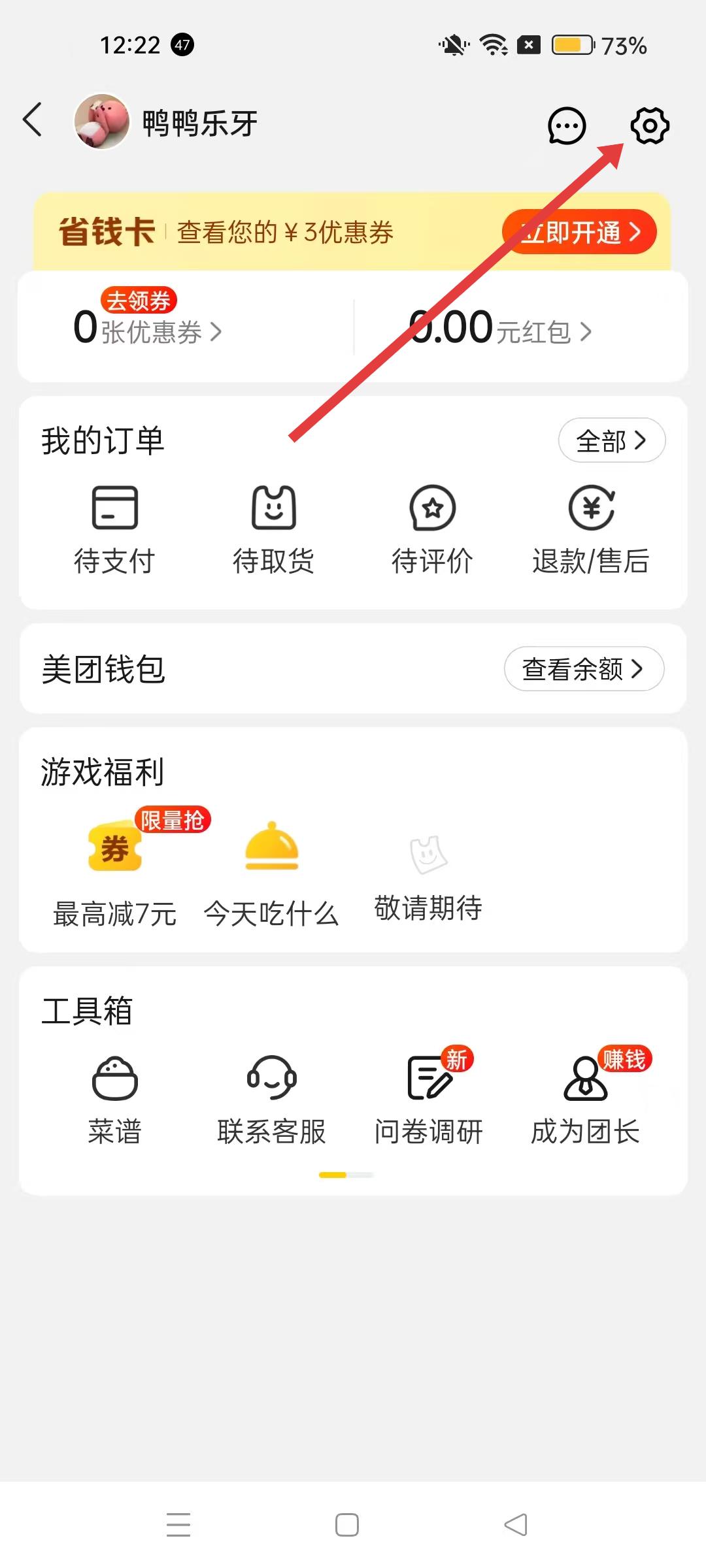View 全部 orders
This screenshot has height=1568, width=706.
pyautogui.click(x=611, y=440)
